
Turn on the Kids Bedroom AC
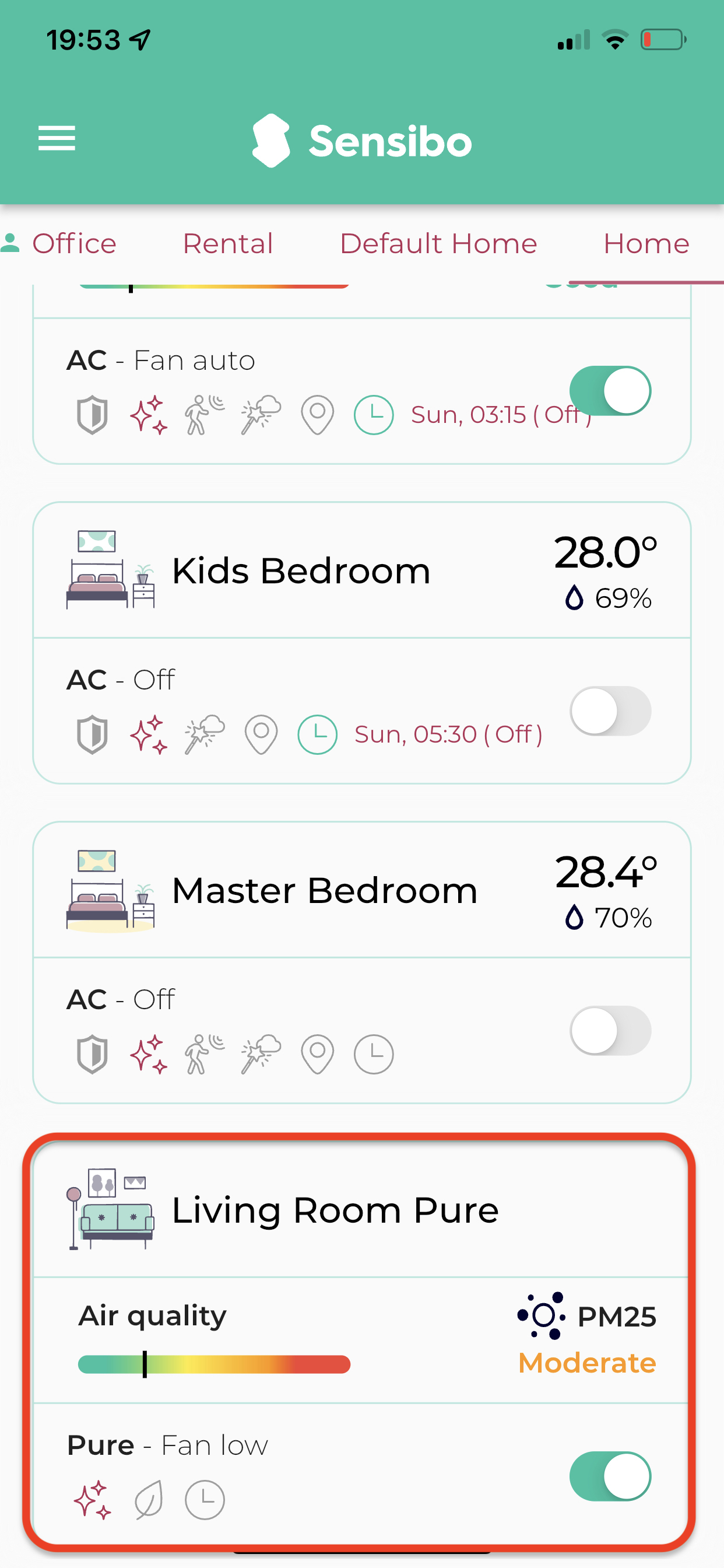click(x=610, y=711)
